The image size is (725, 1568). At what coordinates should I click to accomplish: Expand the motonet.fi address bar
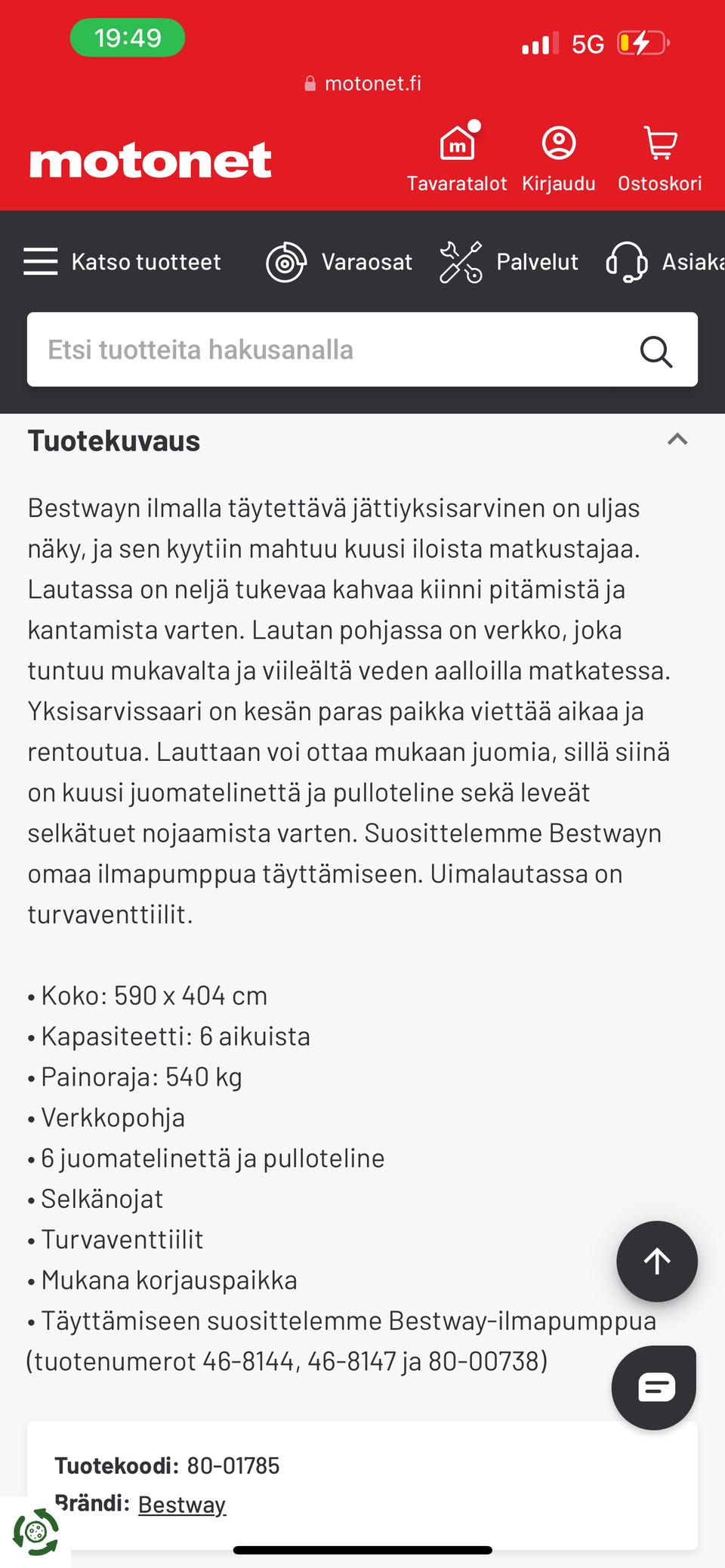click(362, 82)
